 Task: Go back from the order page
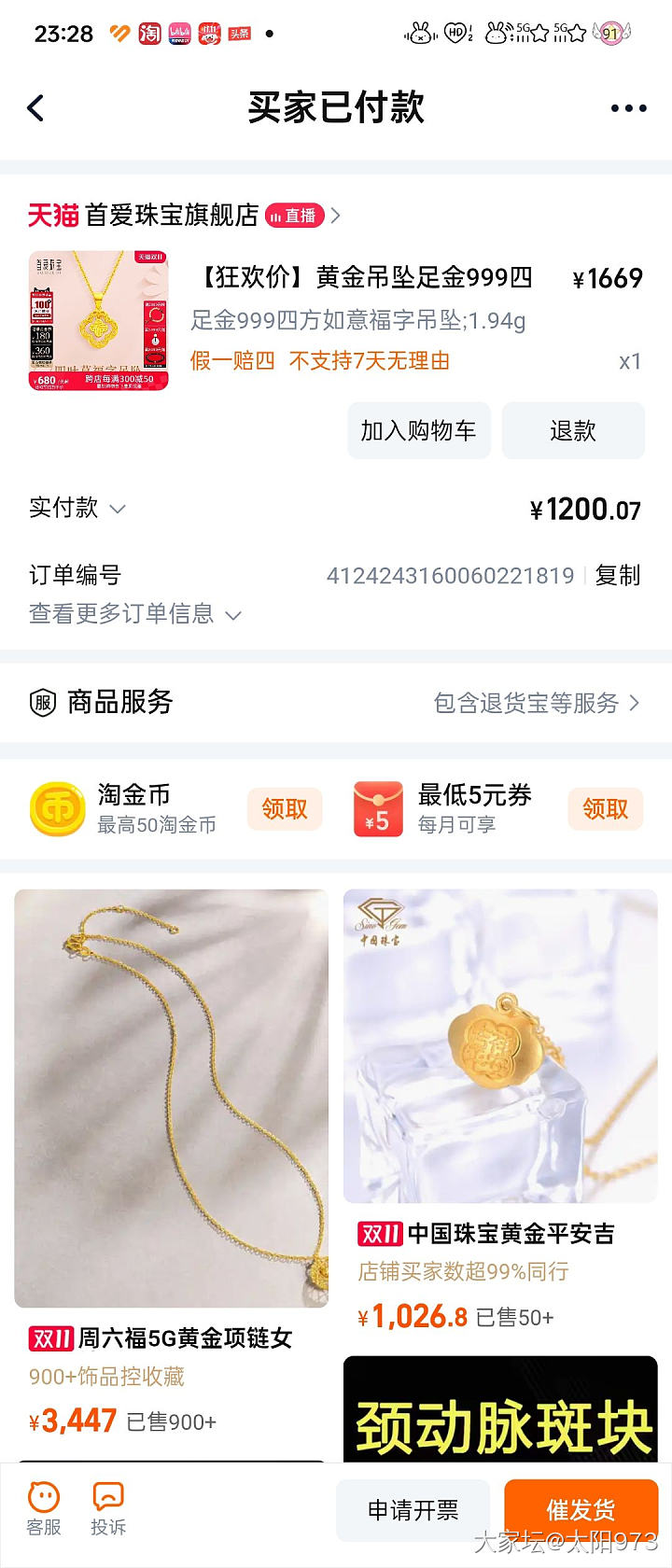(35, 108)
